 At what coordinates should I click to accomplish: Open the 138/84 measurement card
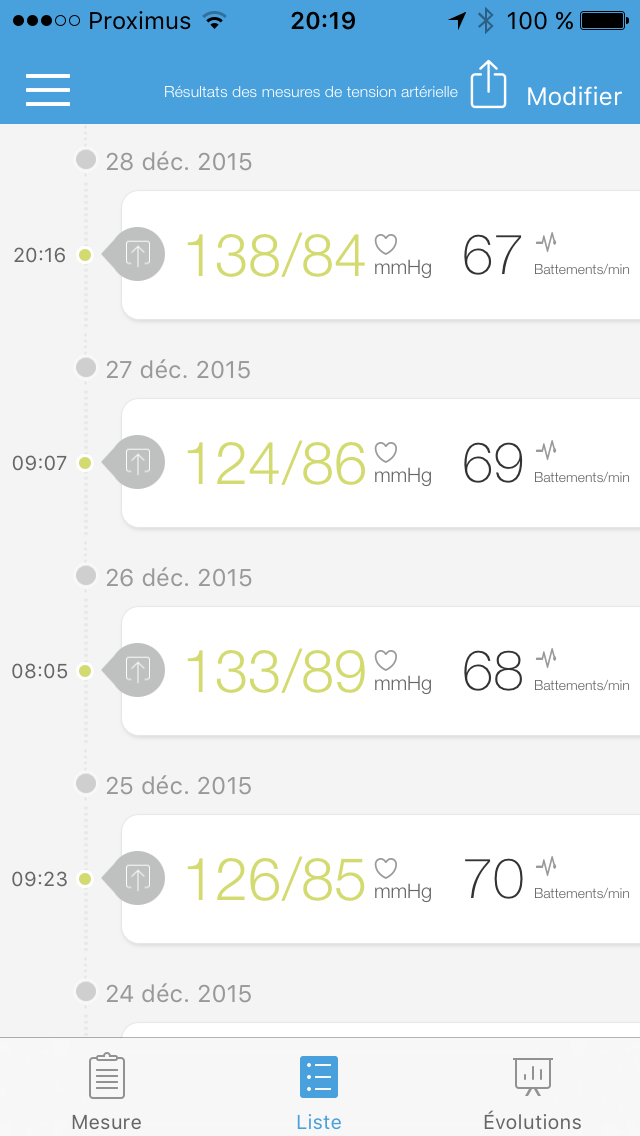click(400, 255)
